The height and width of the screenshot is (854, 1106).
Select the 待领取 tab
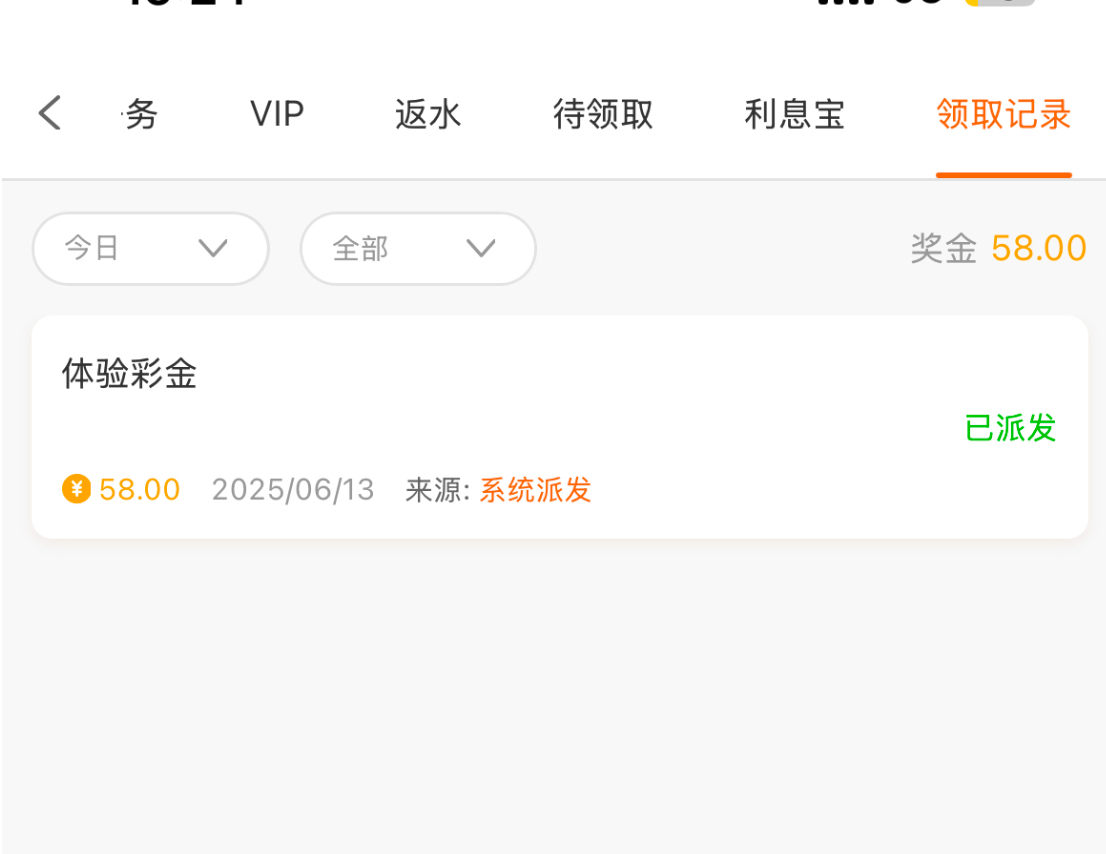(603, 114)
